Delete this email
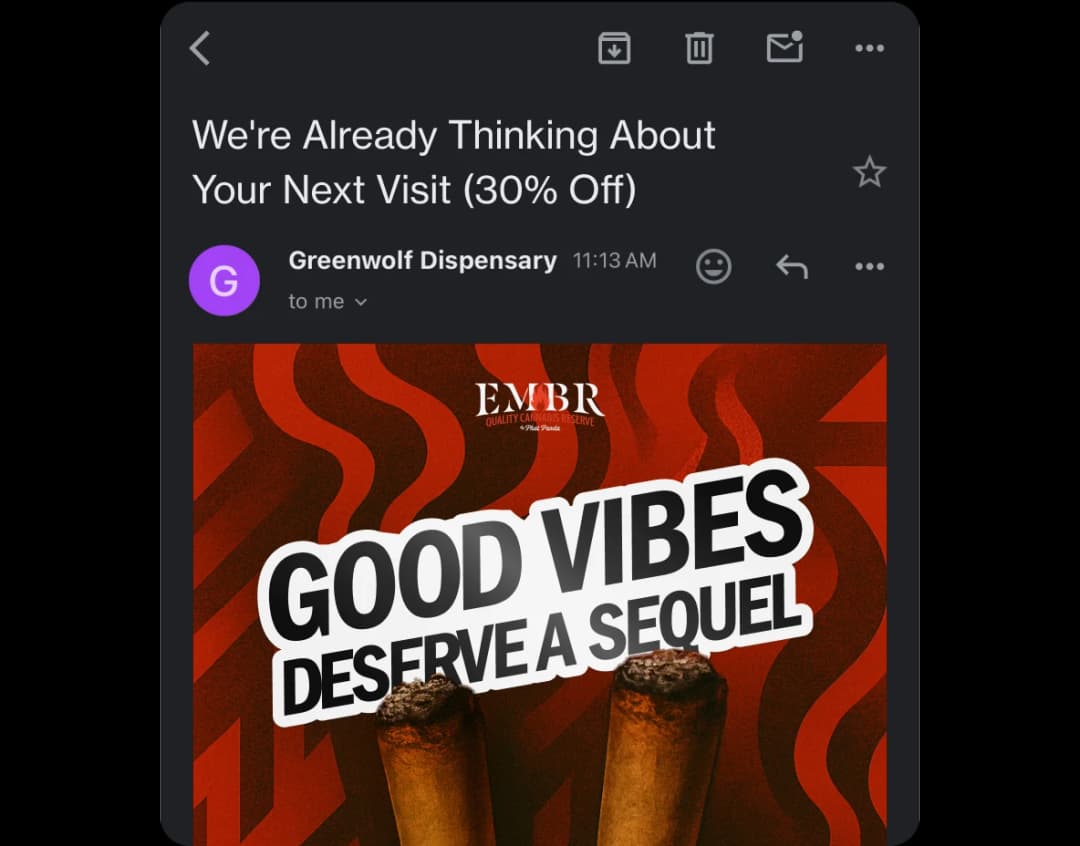 click(699, 48)
